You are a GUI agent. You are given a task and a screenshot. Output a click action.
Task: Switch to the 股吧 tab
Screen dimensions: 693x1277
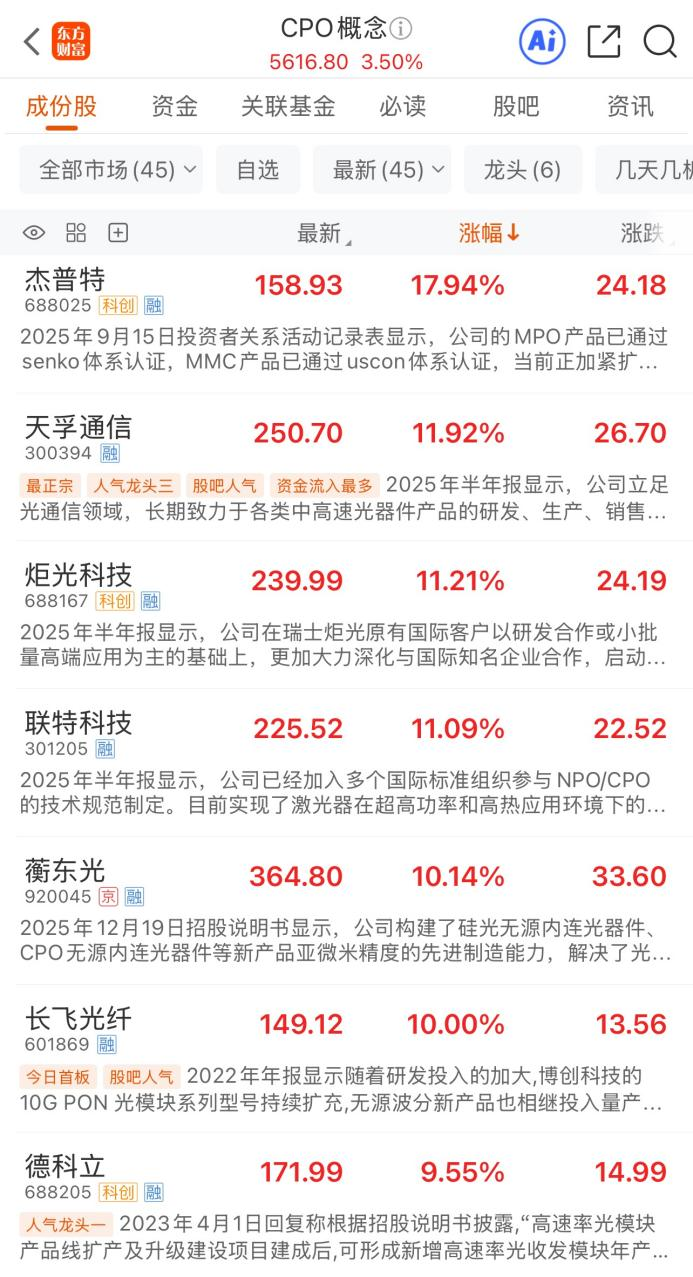[x=516, y=106]
